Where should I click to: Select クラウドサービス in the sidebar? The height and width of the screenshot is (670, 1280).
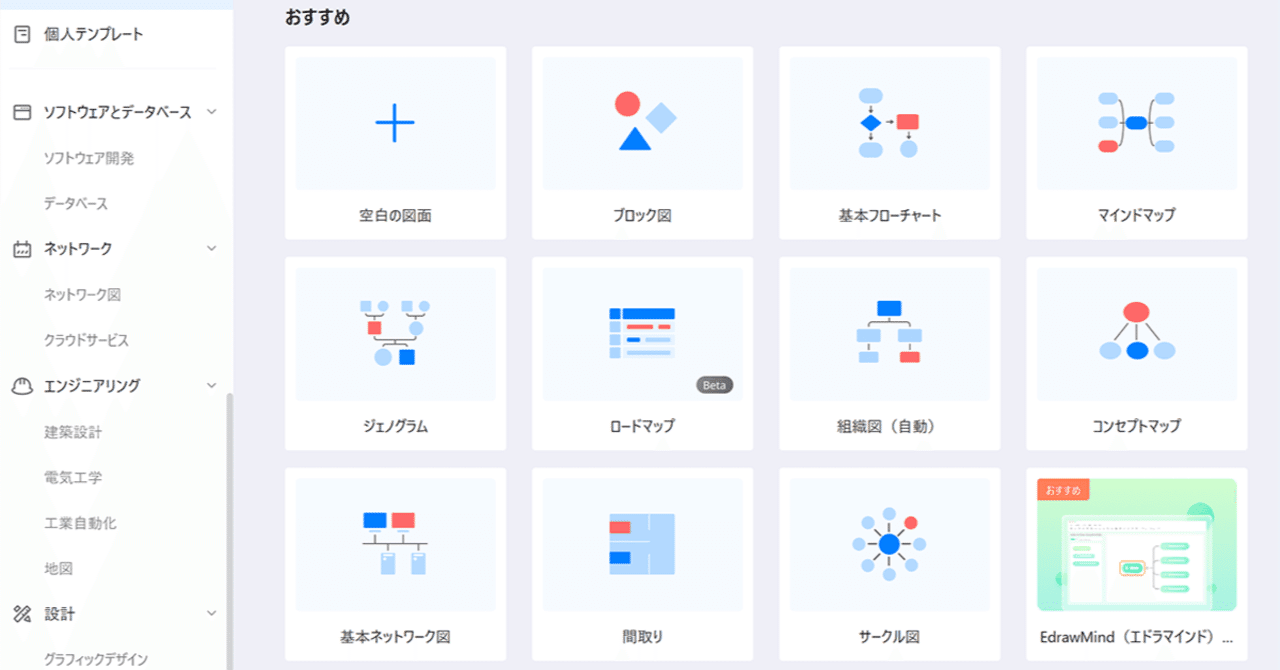(x=87, y=340)
